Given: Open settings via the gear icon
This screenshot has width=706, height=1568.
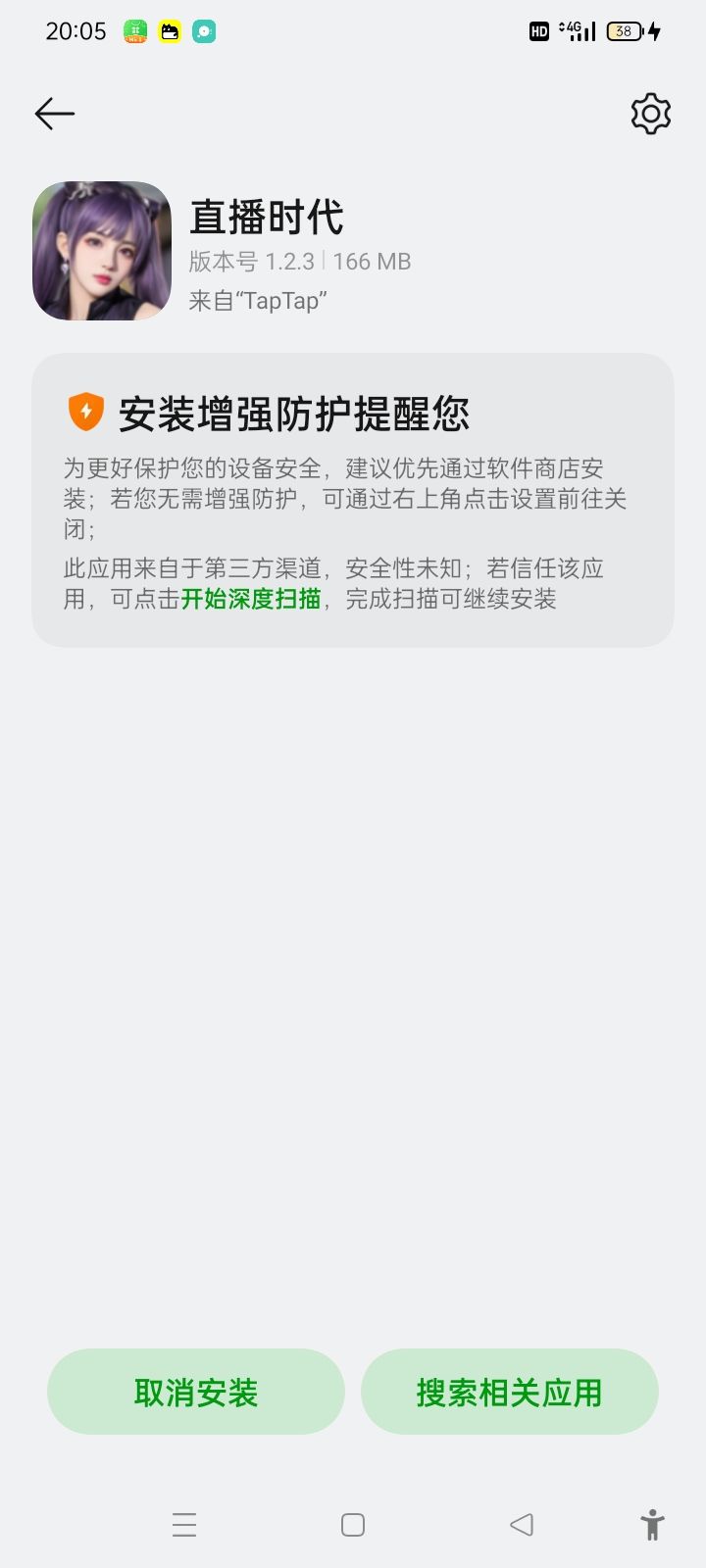Looking at the screenshot, I should coord(650,115).
